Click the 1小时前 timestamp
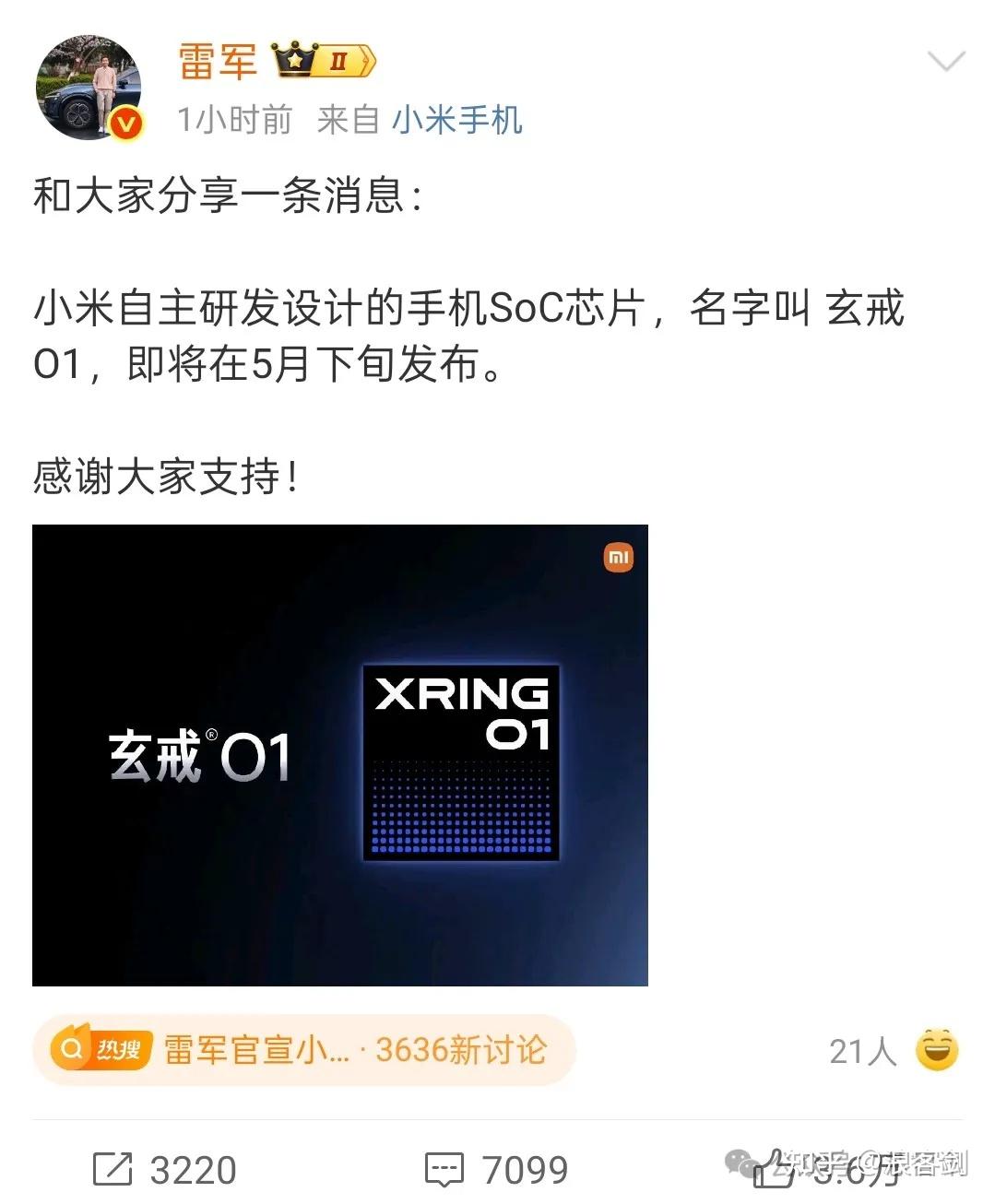 pyautogui.click(x=233, y=118)
